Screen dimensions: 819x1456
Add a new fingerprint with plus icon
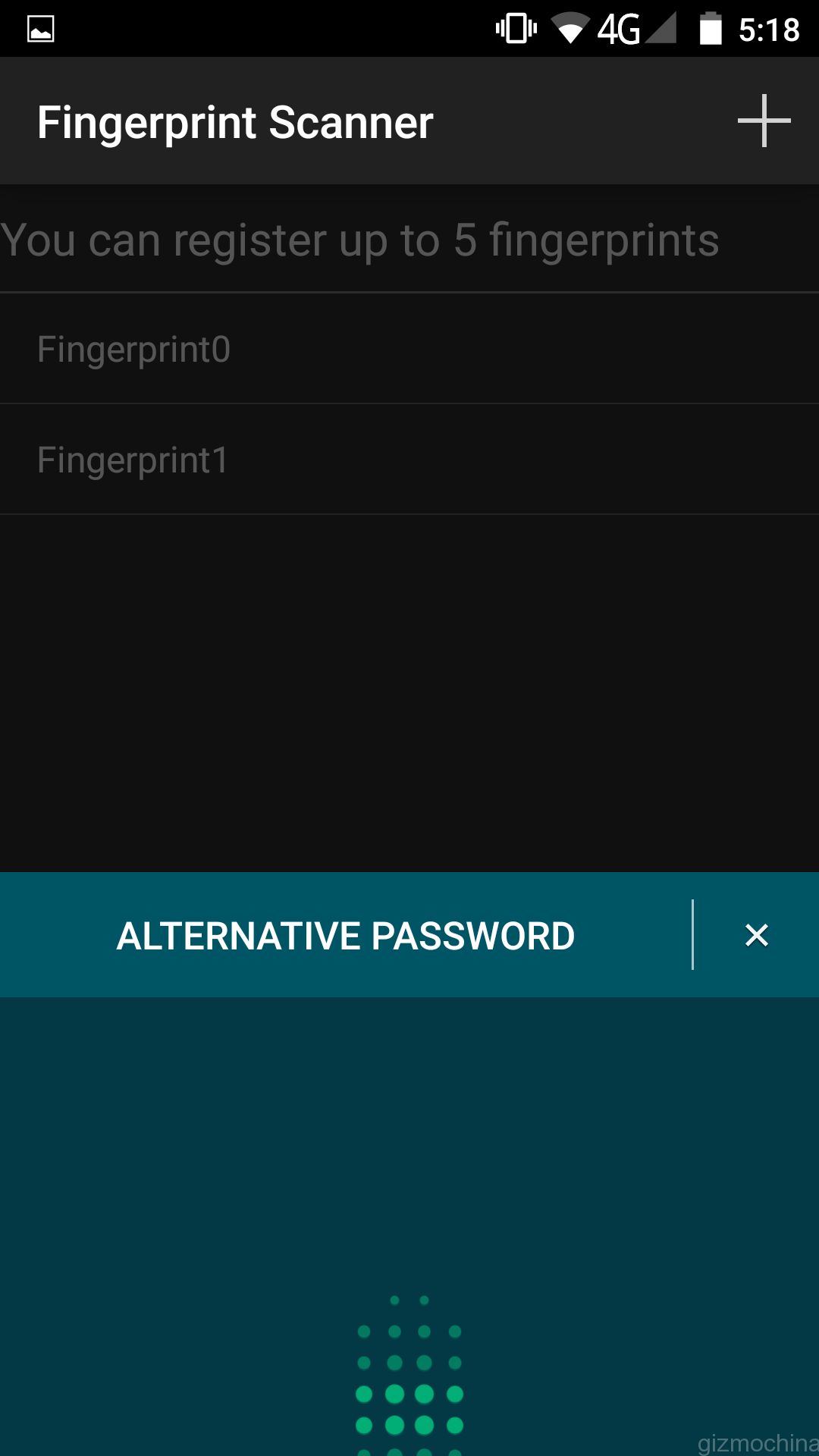click(x=764, y=121)
